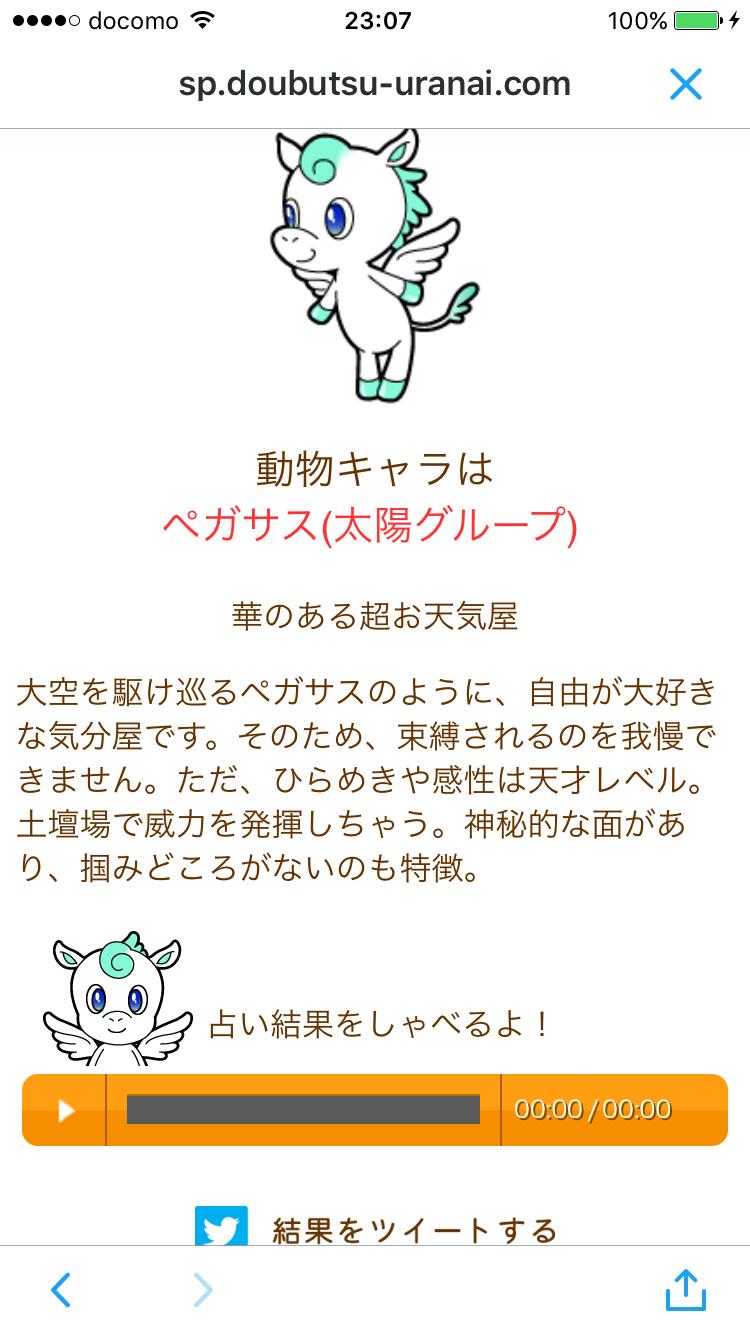Image resolution: width=750 pixels, height=1334 pixels.
Task: Close the page with the blue X
Action: click(x=686, y=84)
